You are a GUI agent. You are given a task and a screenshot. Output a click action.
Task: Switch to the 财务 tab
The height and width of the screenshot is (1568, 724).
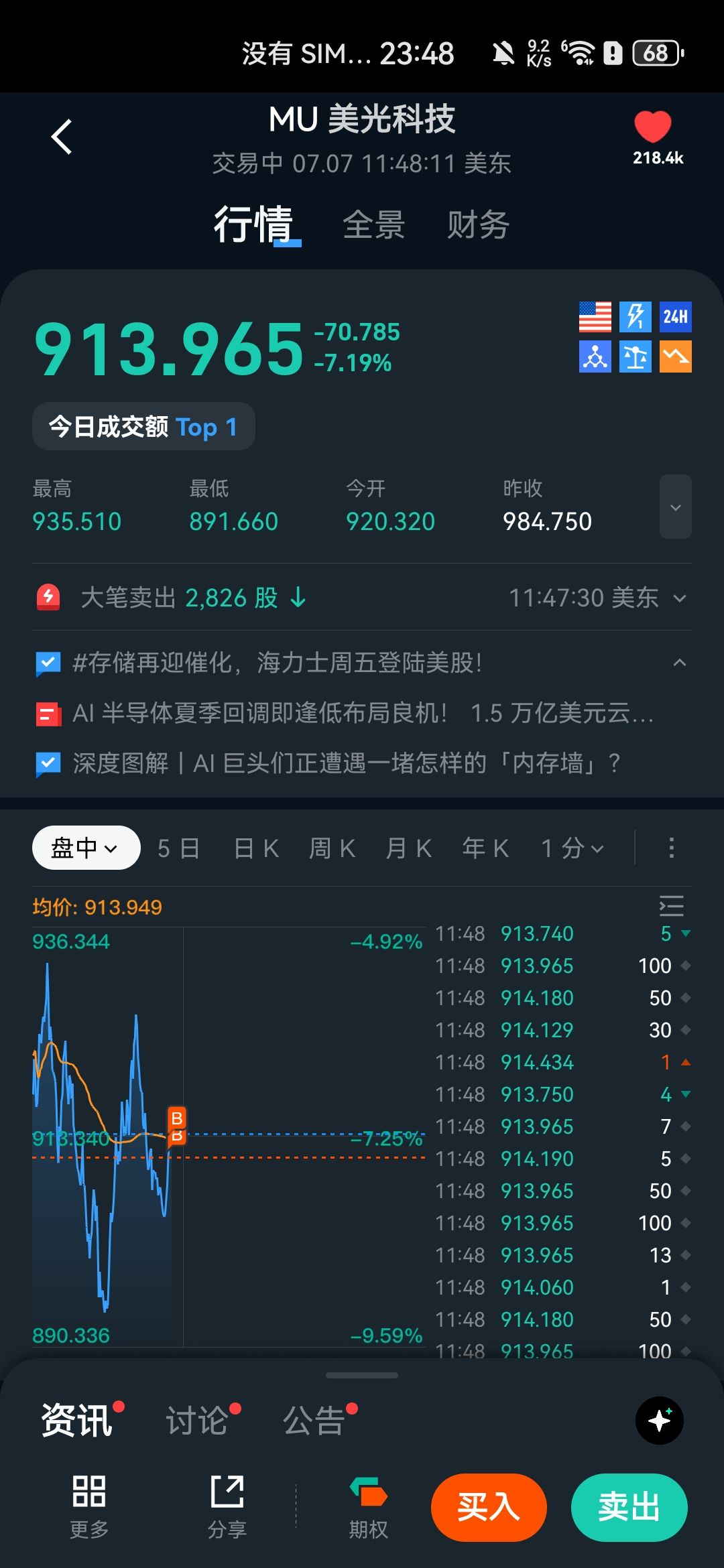478,224
